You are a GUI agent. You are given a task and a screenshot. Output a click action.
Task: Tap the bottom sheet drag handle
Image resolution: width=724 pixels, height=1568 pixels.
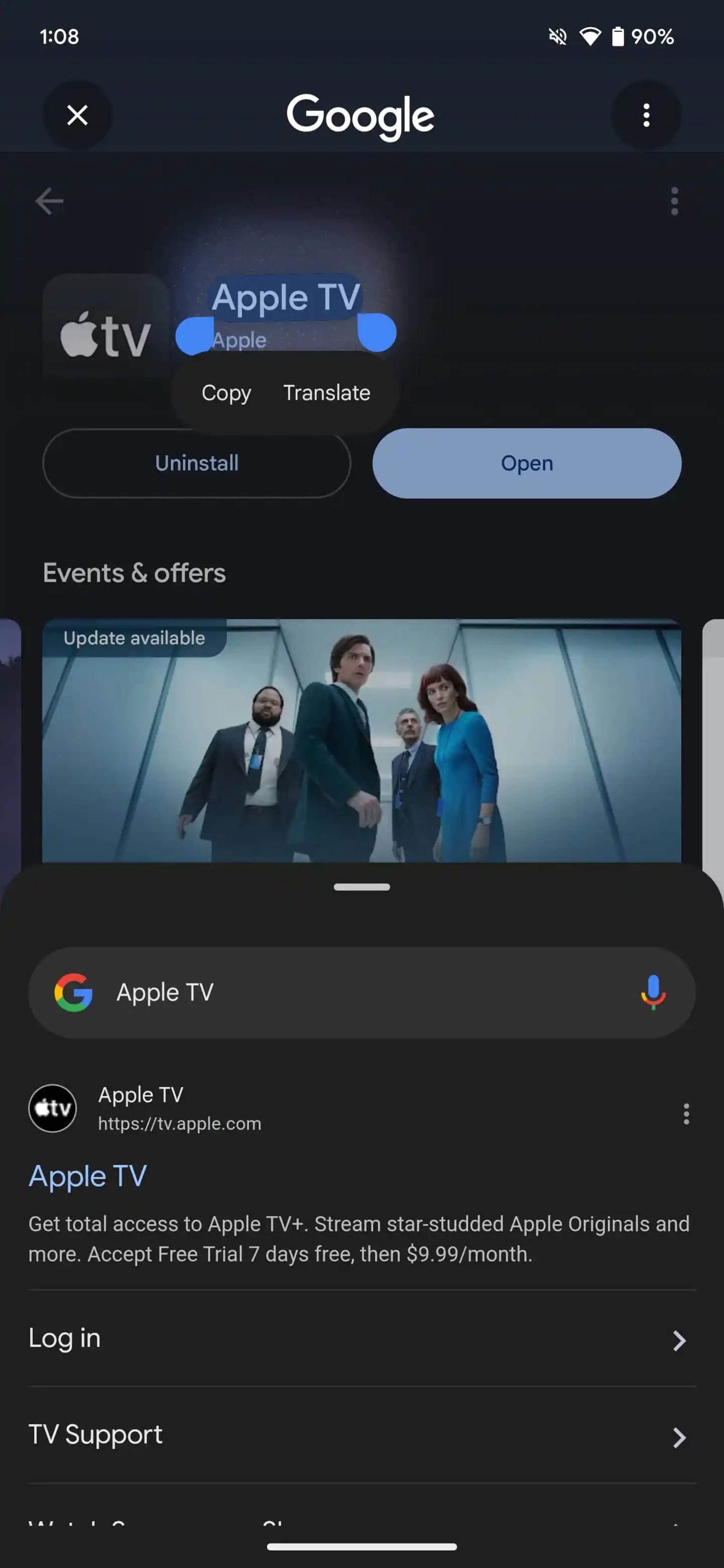[362, 887]
